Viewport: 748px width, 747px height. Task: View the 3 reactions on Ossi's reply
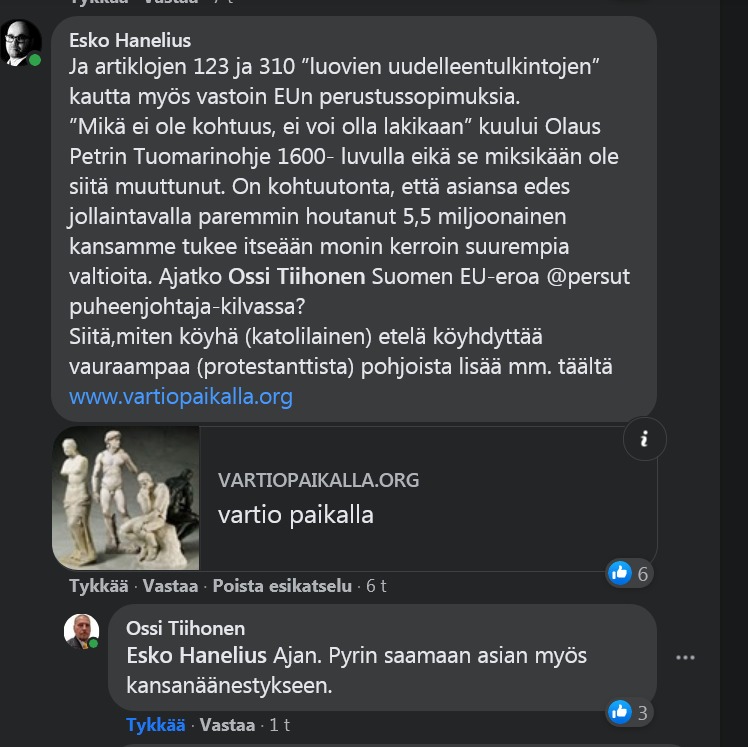click(630, 712)
